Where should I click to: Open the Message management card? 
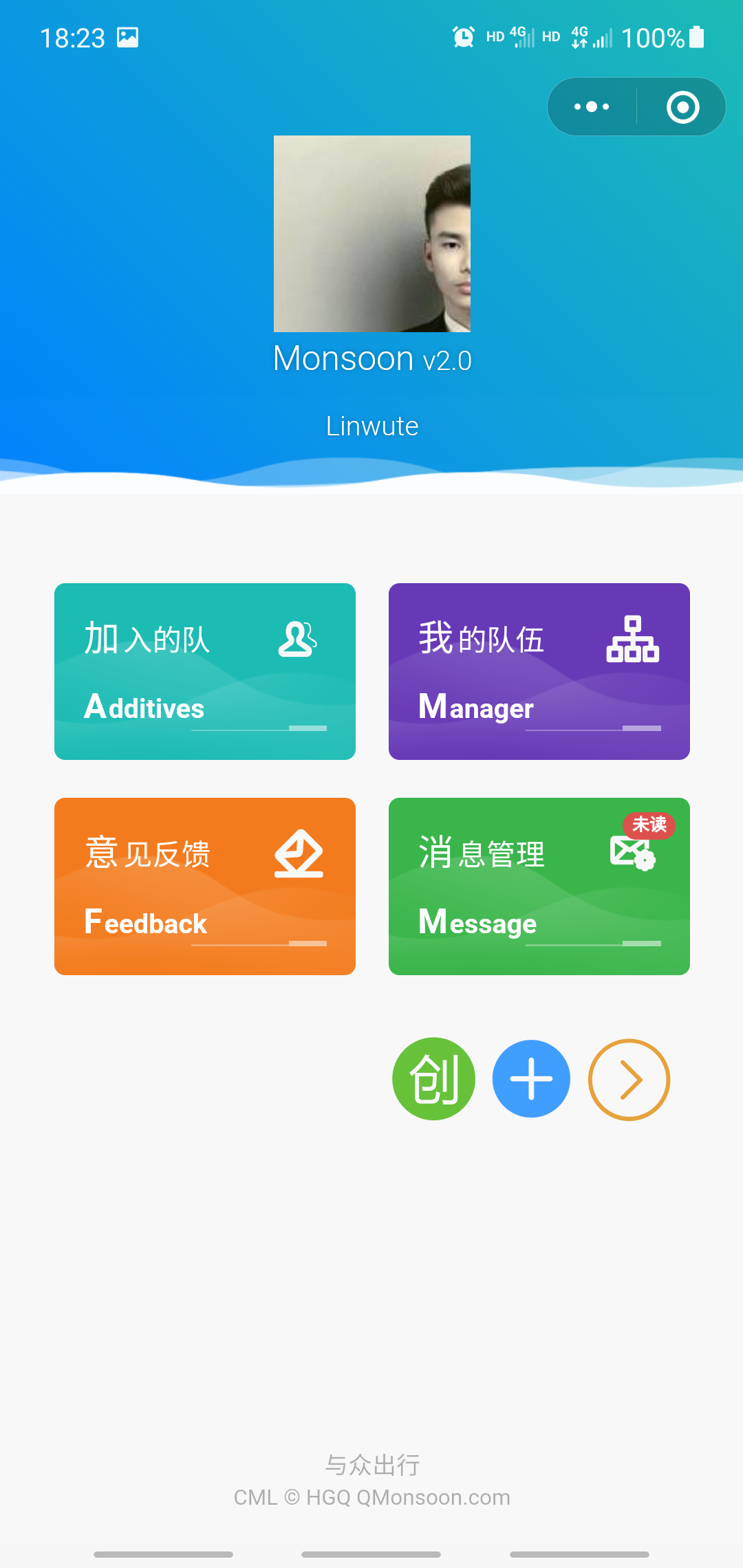[x=539, y=886]
